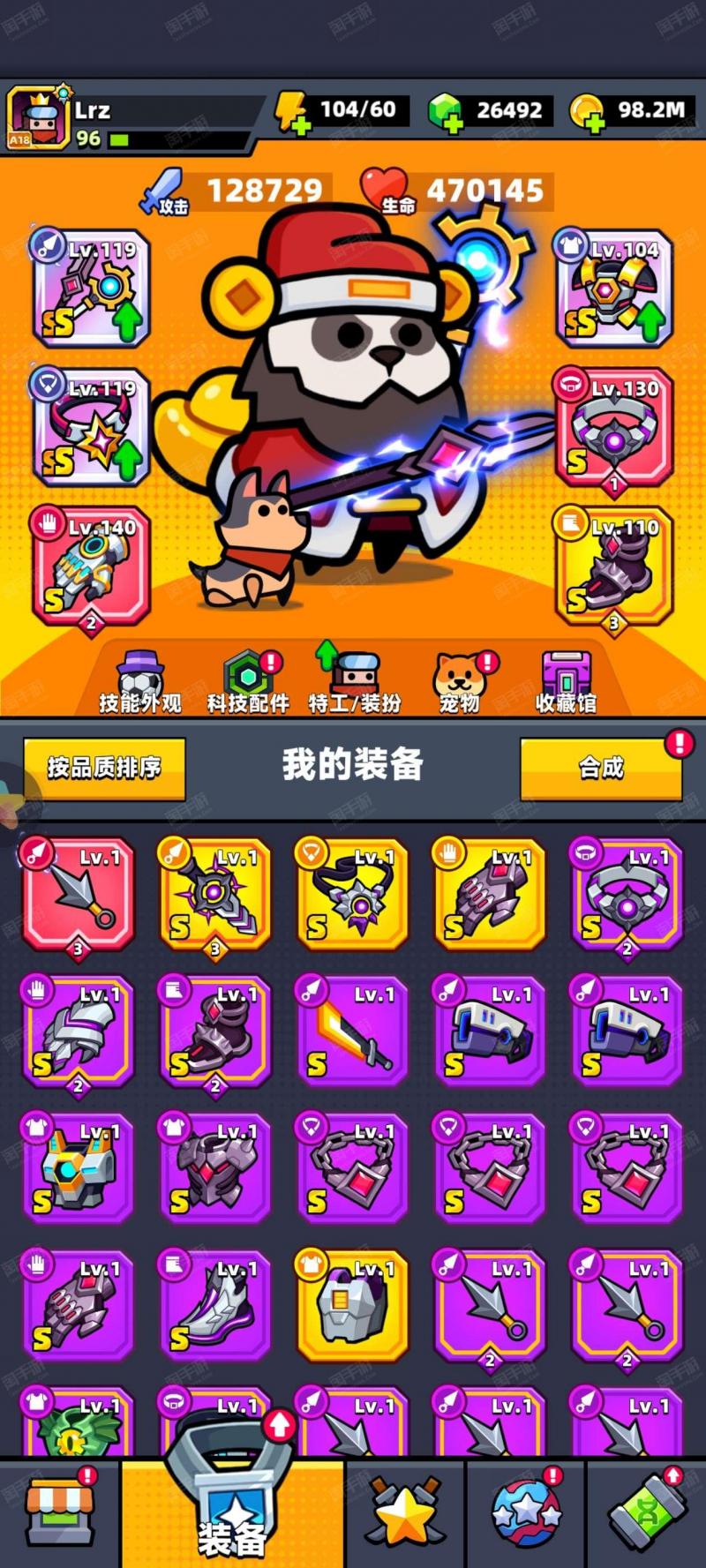Open the Lrz player profile avatar

tap(38, 117)
